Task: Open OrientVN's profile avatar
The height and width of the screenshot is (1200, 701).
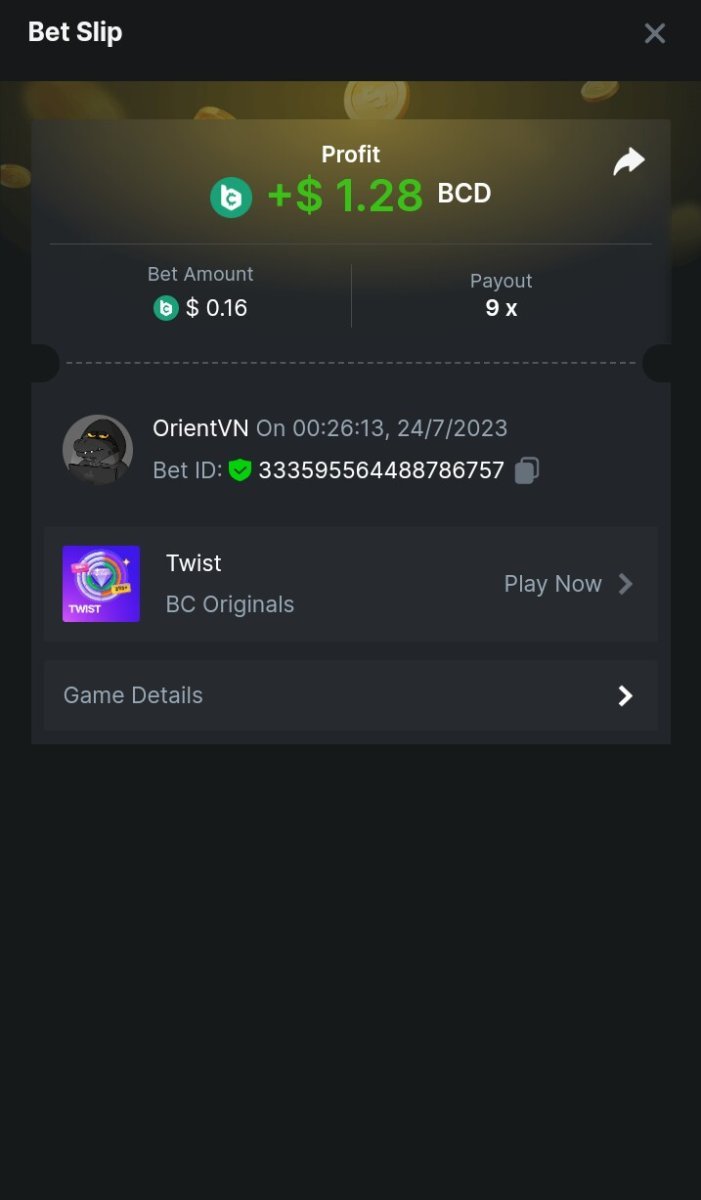Action: point(98,449)
